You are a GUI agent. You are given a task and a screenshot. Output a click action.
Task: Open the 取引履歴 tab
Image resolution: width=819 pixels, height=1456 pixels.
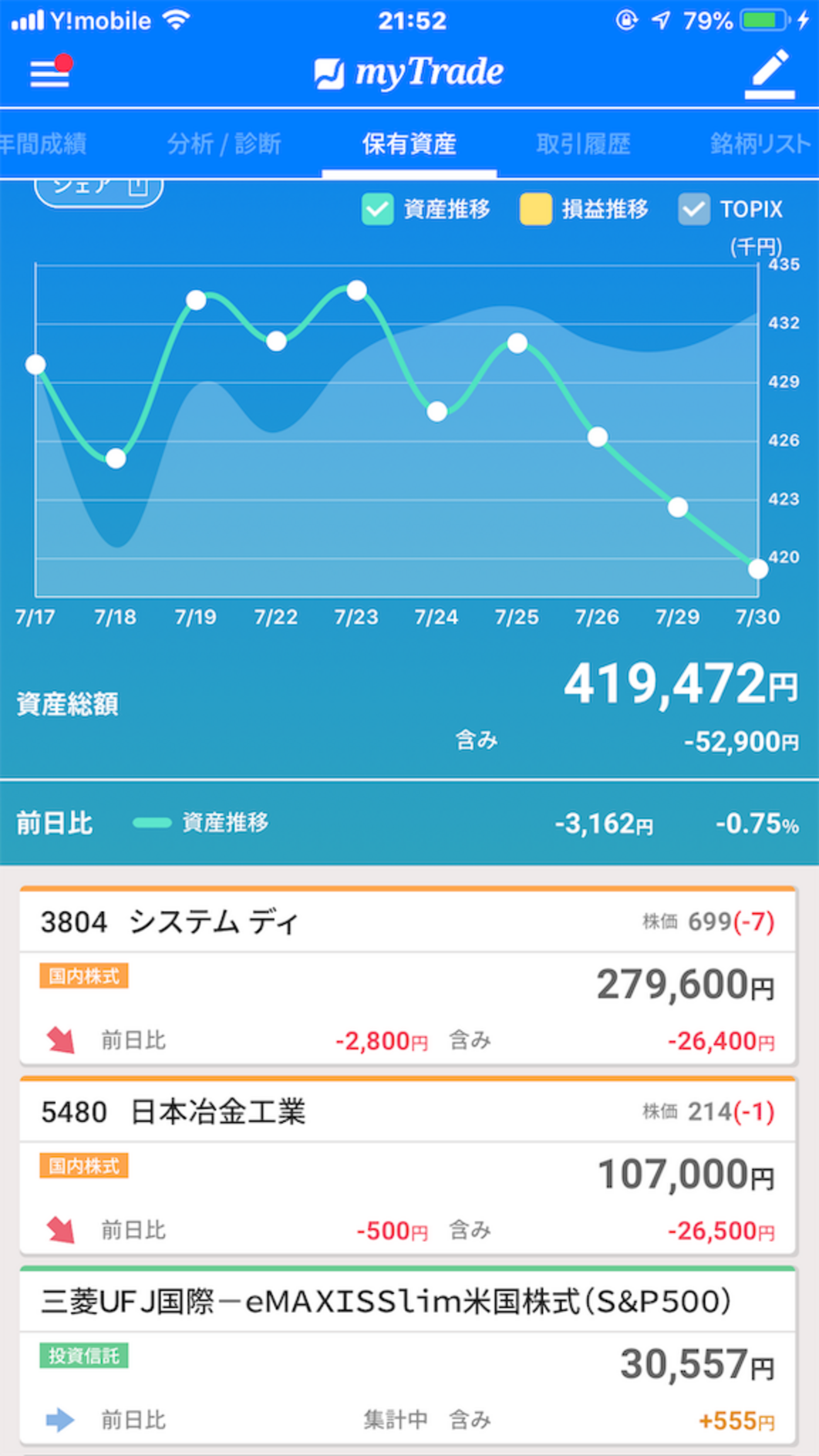tap(583, 144)
